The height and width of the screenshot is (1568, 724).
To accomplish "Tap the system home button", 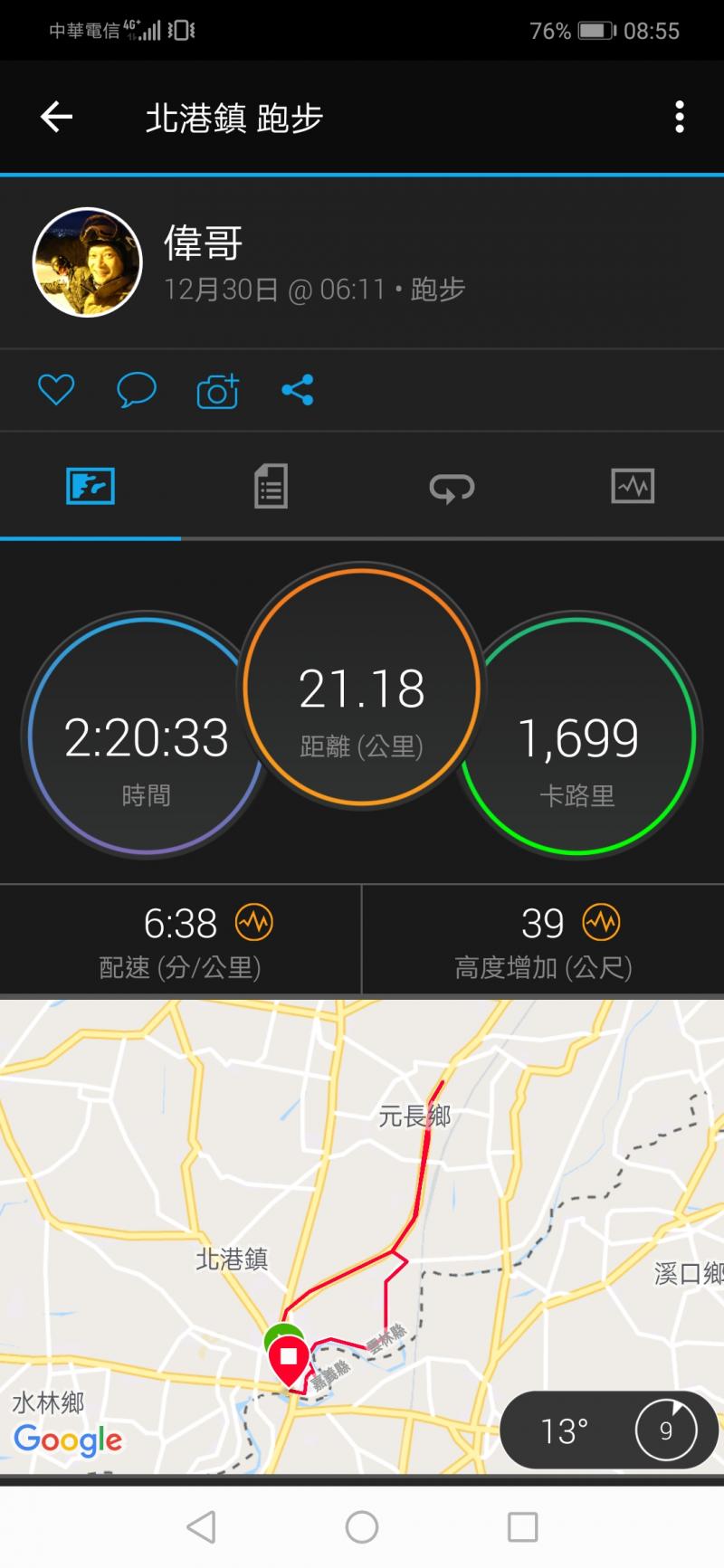I will coord(362,1527).
